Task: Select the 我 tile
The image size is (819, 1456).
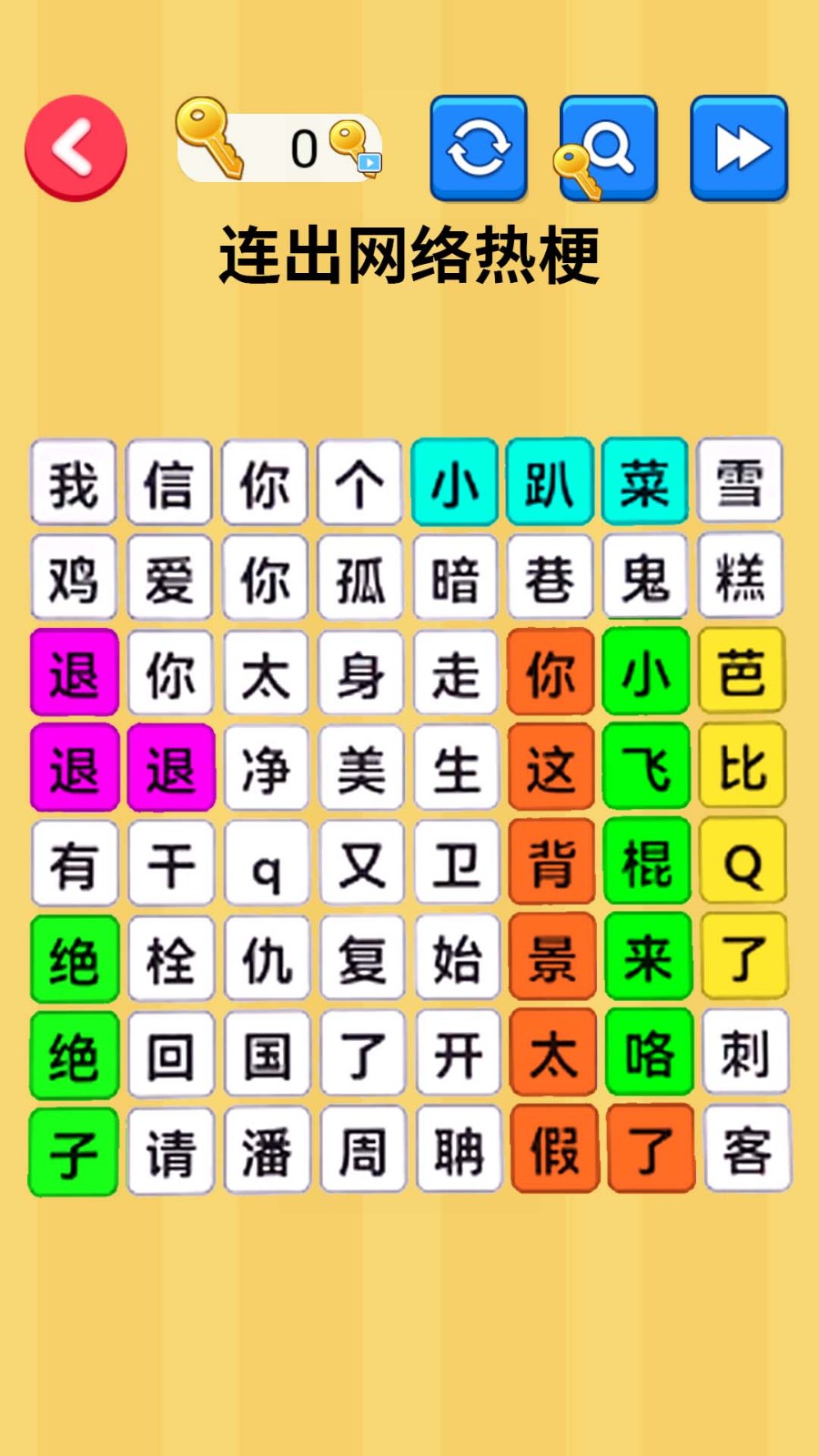Action: 74,483
